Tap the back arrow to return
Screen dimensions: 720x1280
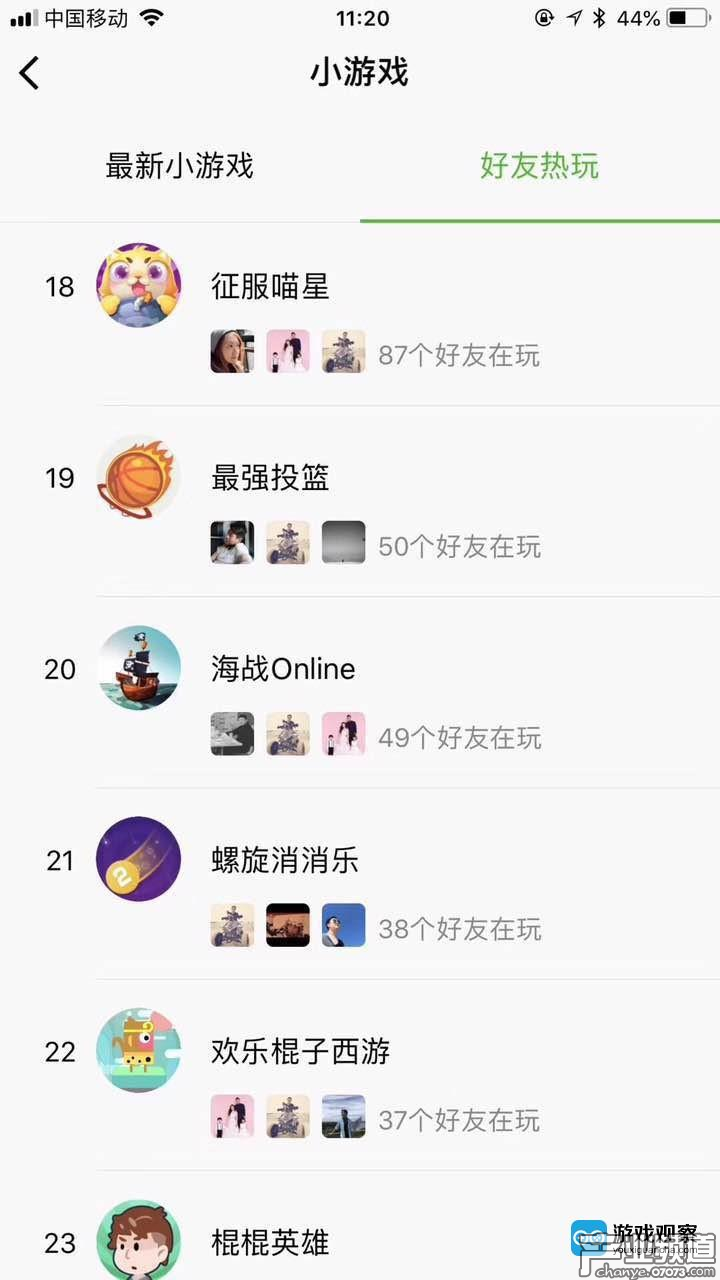(x=30, y=72)
